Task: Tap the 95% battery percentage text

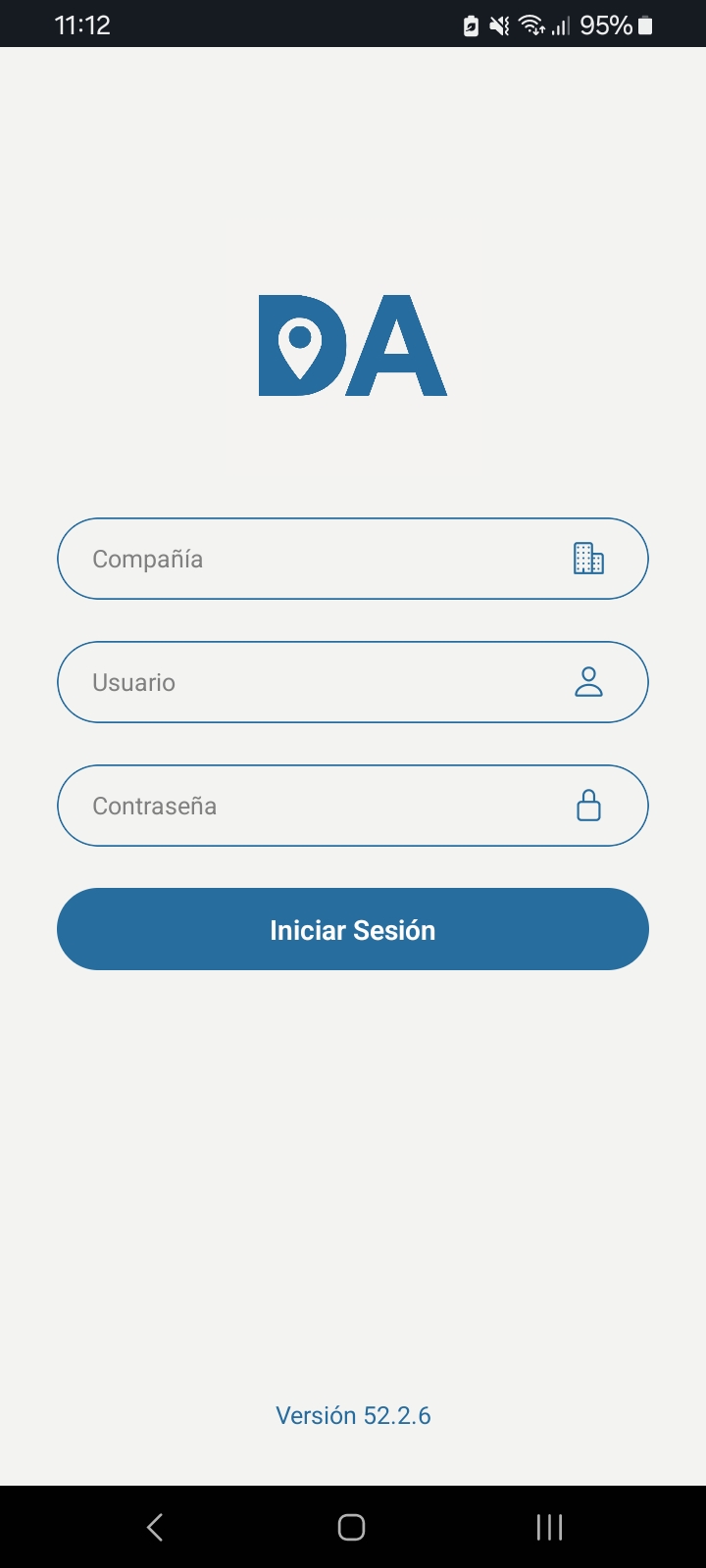Action: 603,24
